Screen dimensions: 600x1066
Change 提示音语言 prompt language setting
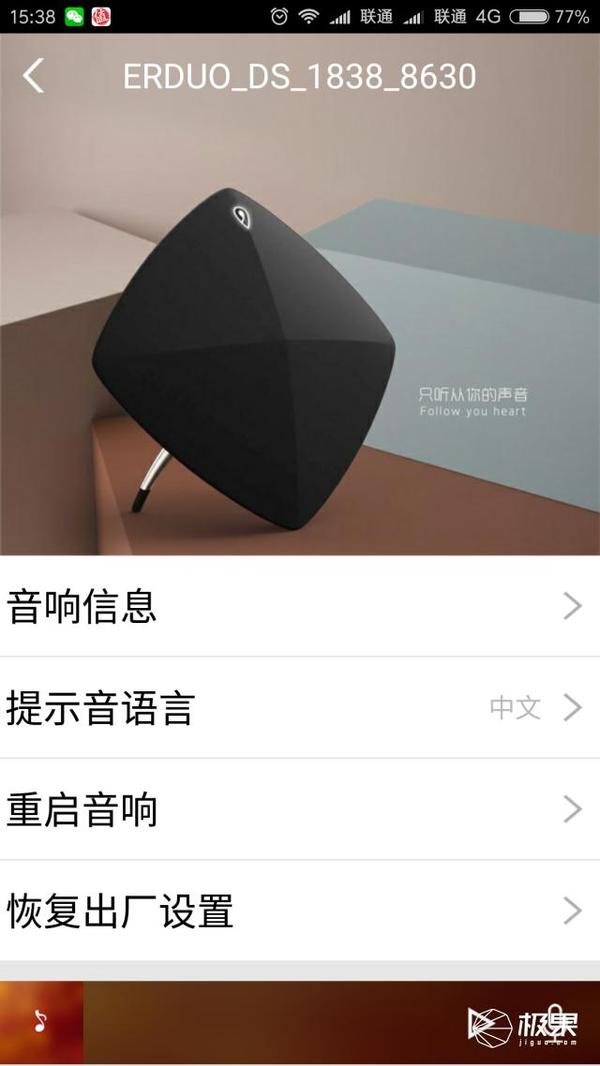pyautogui.click(x=300, y=708)
